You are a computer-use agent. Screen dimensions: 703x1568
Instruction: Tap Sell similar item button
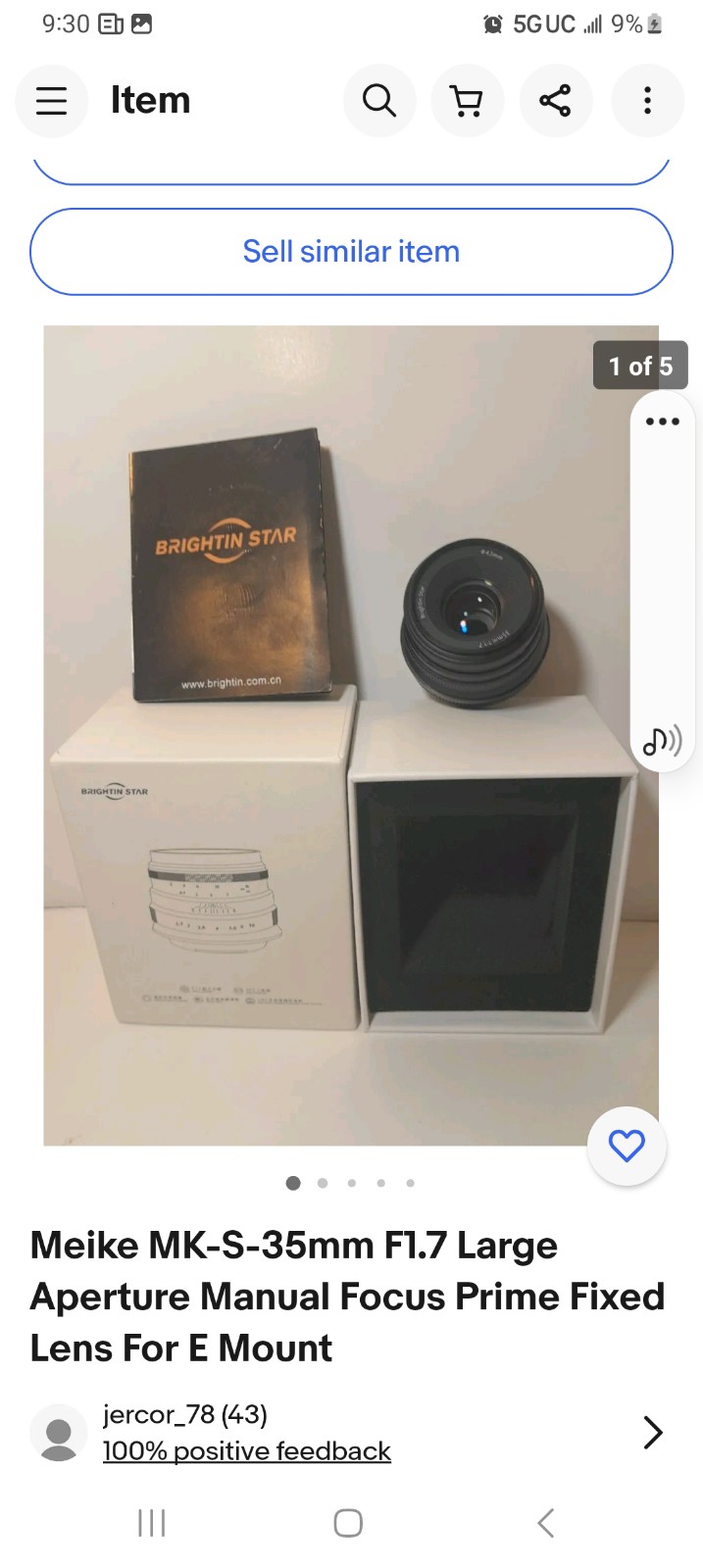351,252
